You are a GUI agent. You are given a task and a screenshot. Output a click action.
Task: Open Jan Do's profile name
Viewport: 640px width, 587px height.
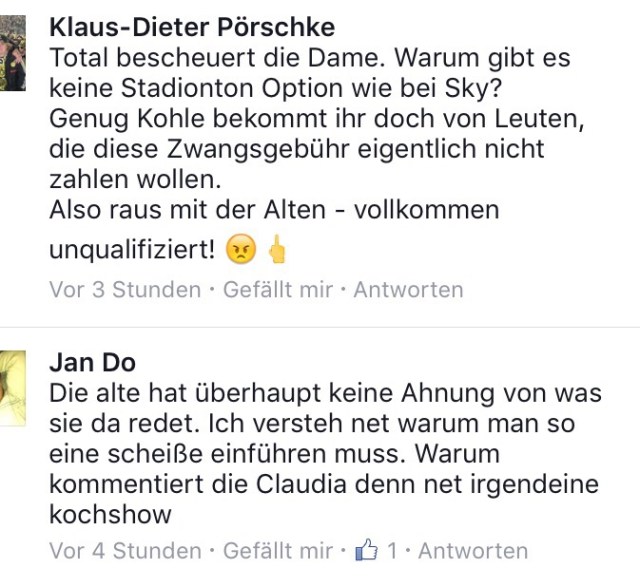(92, 362)
